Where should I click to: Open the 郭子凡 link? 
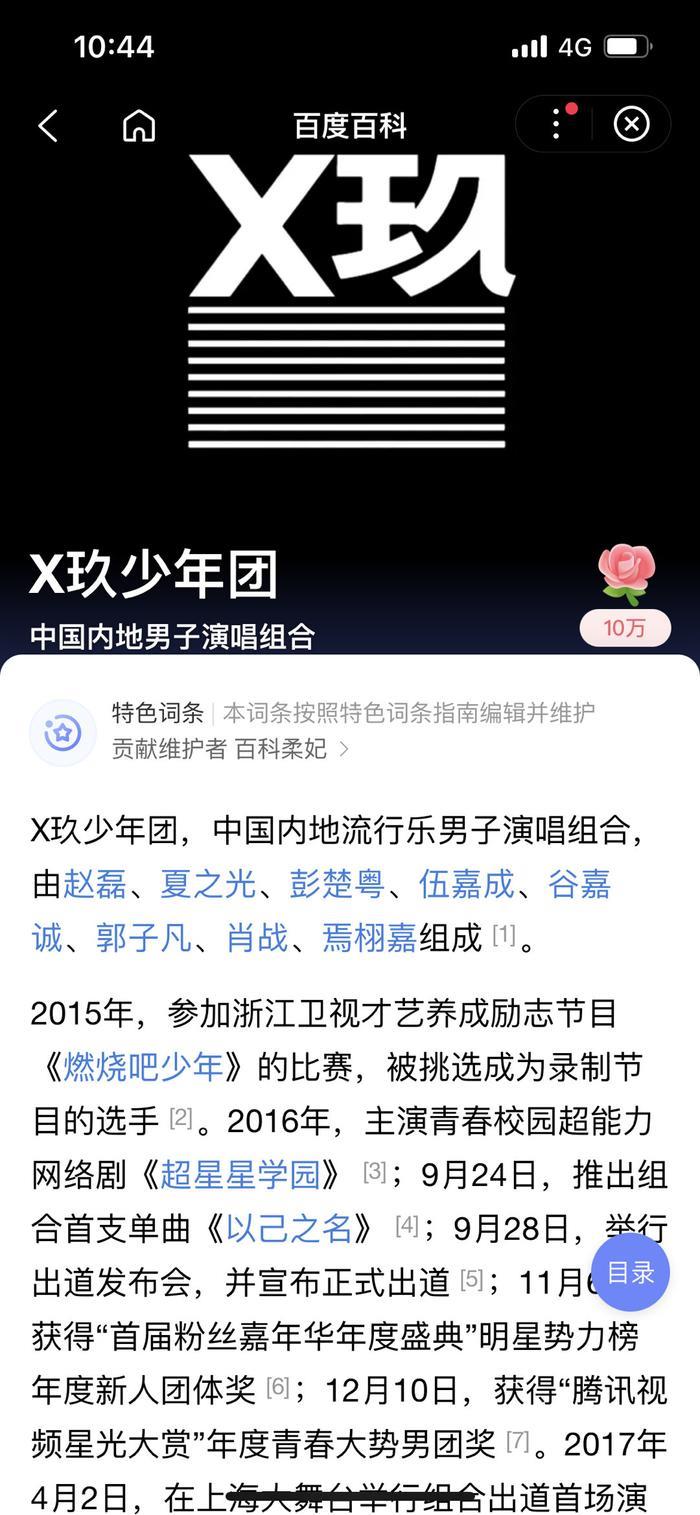coord(144,938)
